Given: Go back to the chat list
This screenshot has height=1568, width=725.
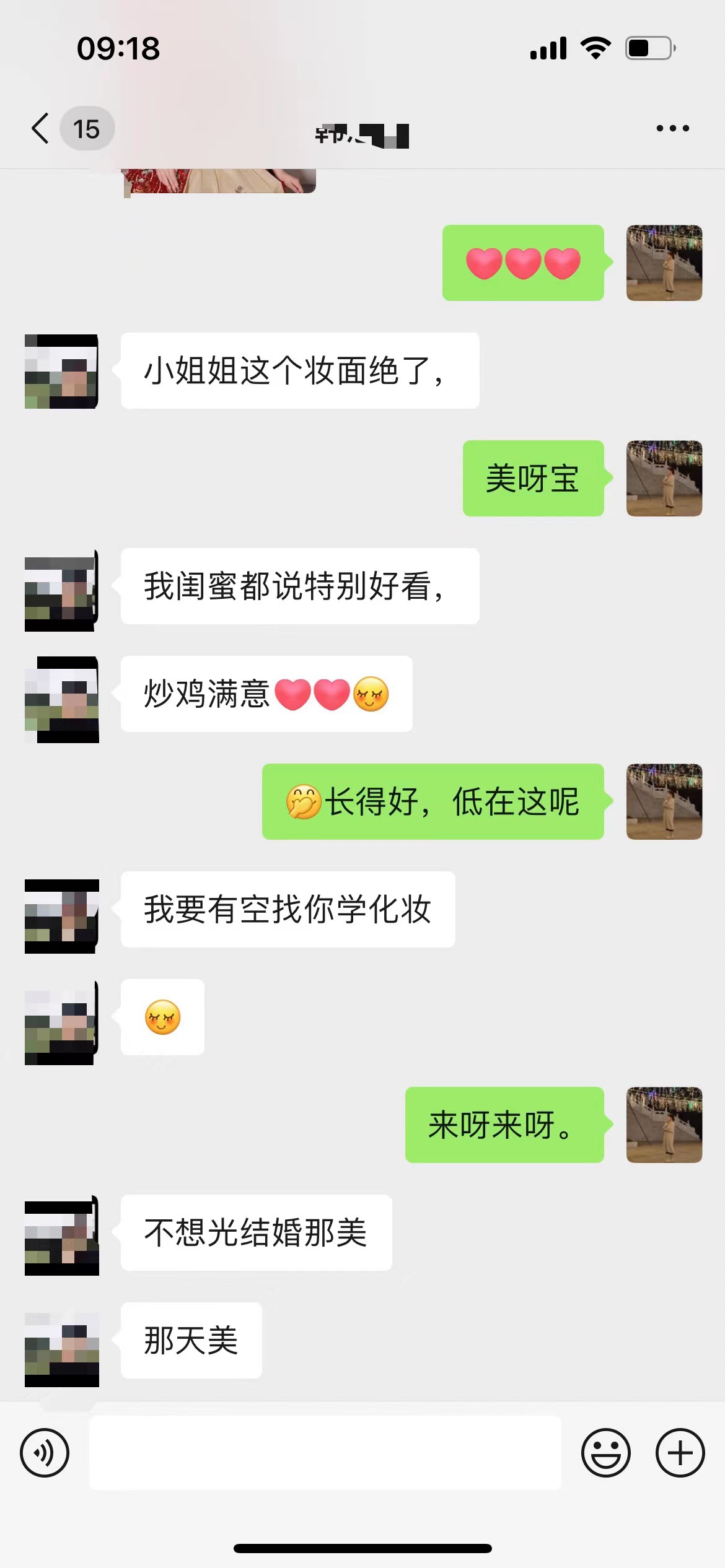Looking at the screenshot, I should 41,129.
